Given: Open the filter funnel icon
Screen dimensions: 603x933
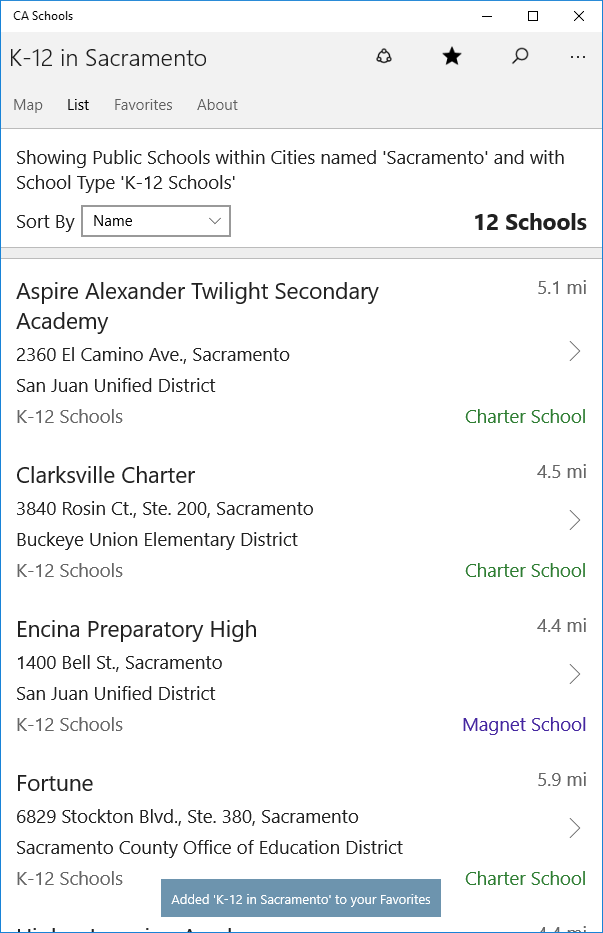Looking at the screenshot, I should pyautogui.click(x=384, y=57).
